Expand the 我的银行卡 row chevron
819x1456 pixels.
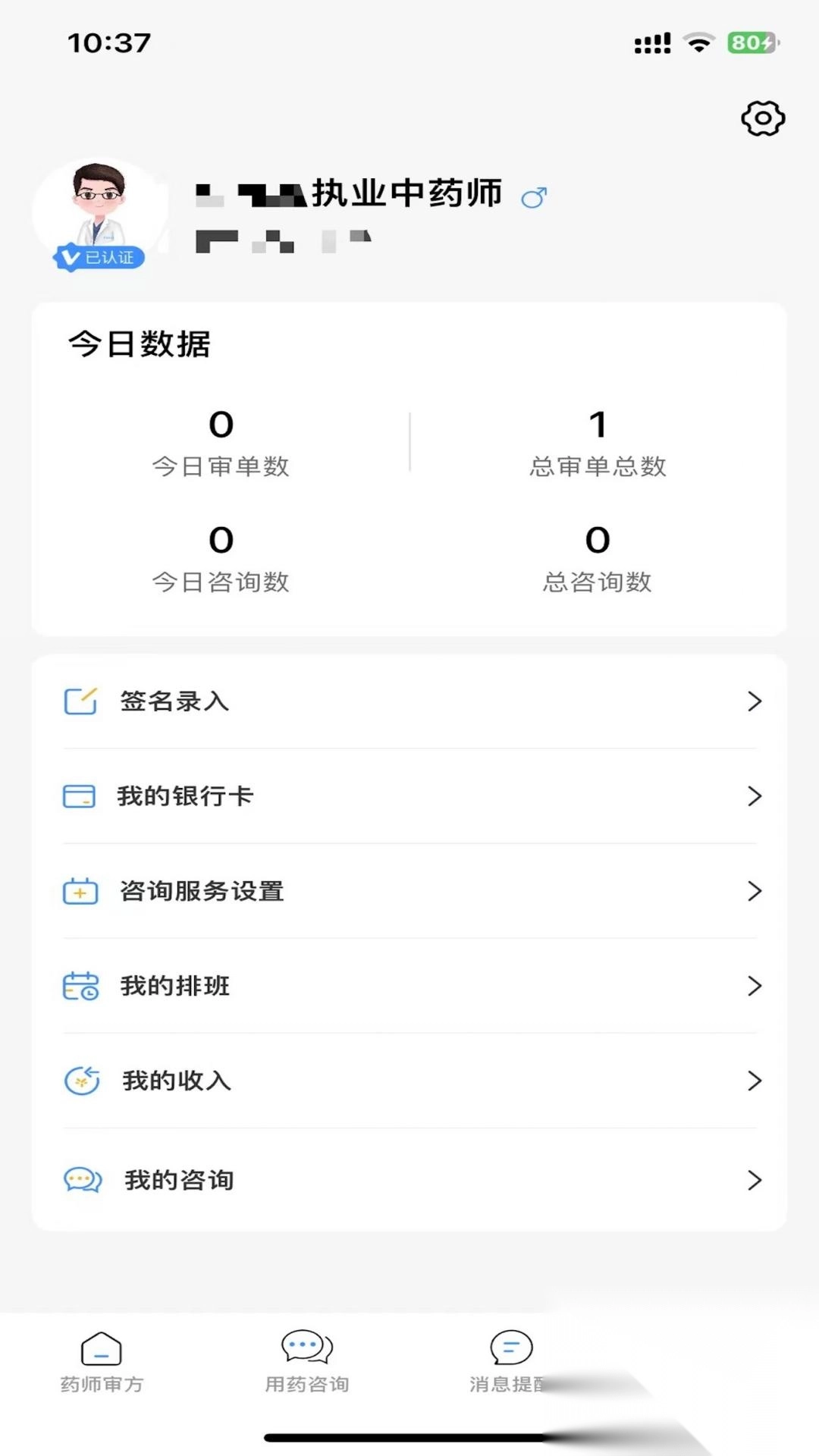[x=755, y=796]
